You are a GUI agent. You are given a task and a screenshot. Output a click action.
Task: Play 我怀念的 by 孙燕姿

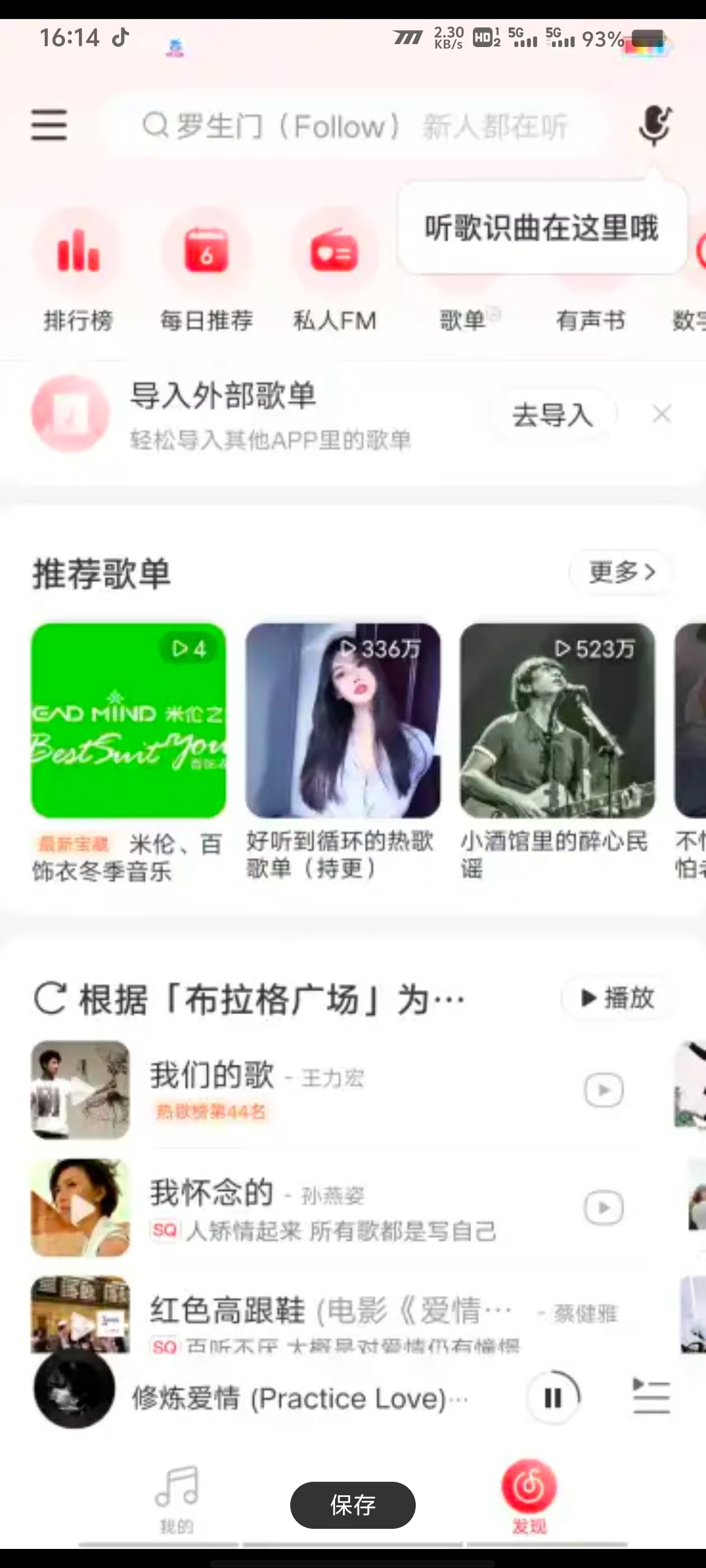603,1208
